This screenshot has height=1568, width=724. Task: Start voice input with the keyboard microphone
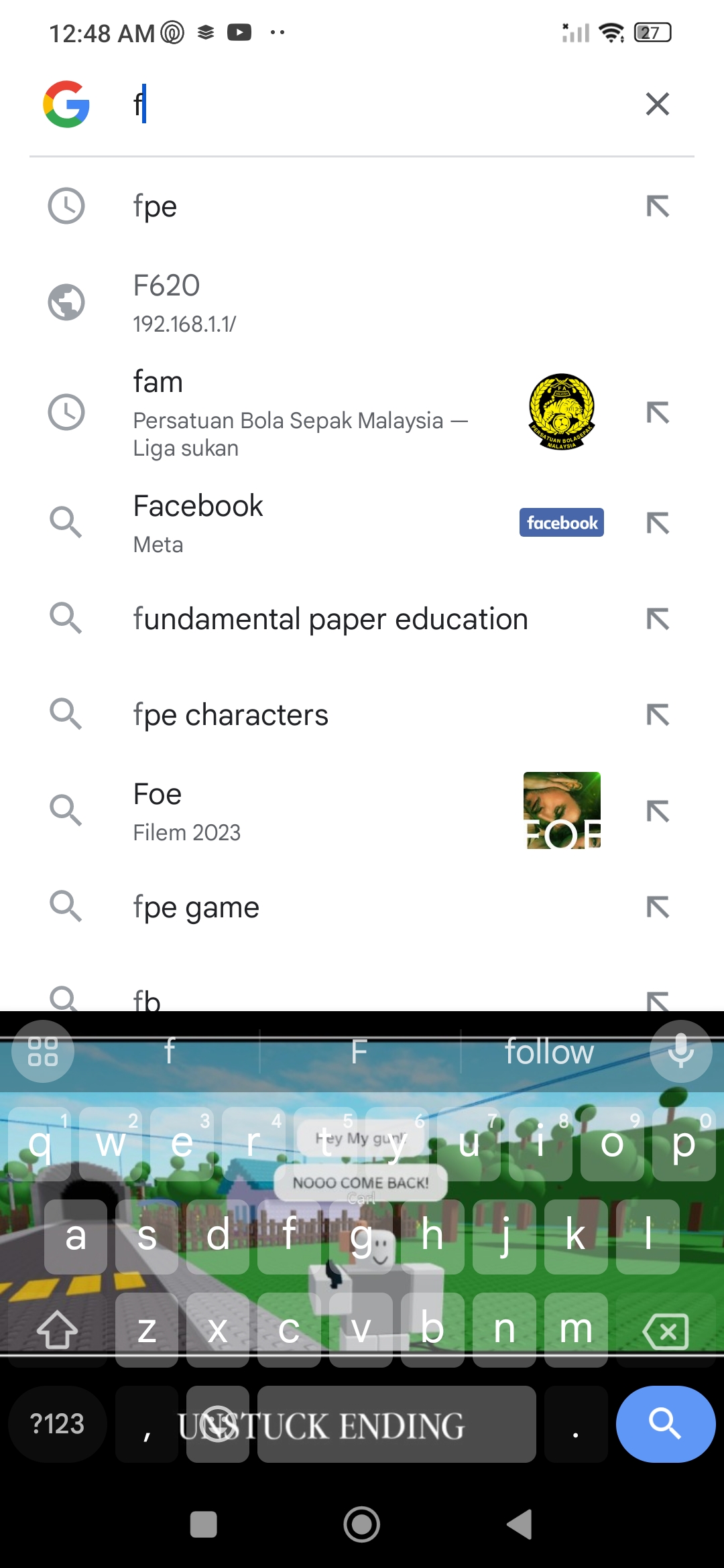click(680, 1051)
